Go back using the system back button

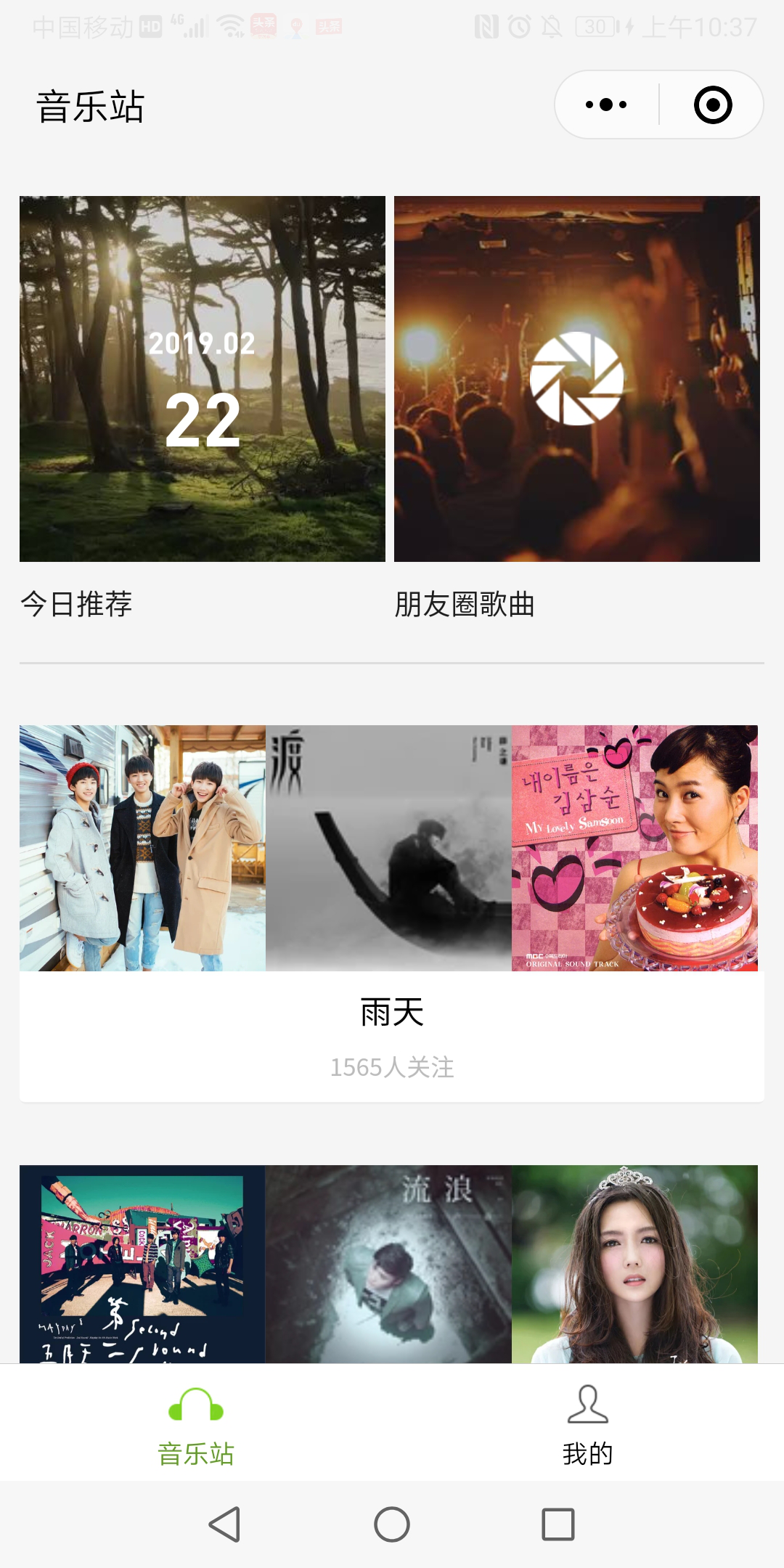224,1524
